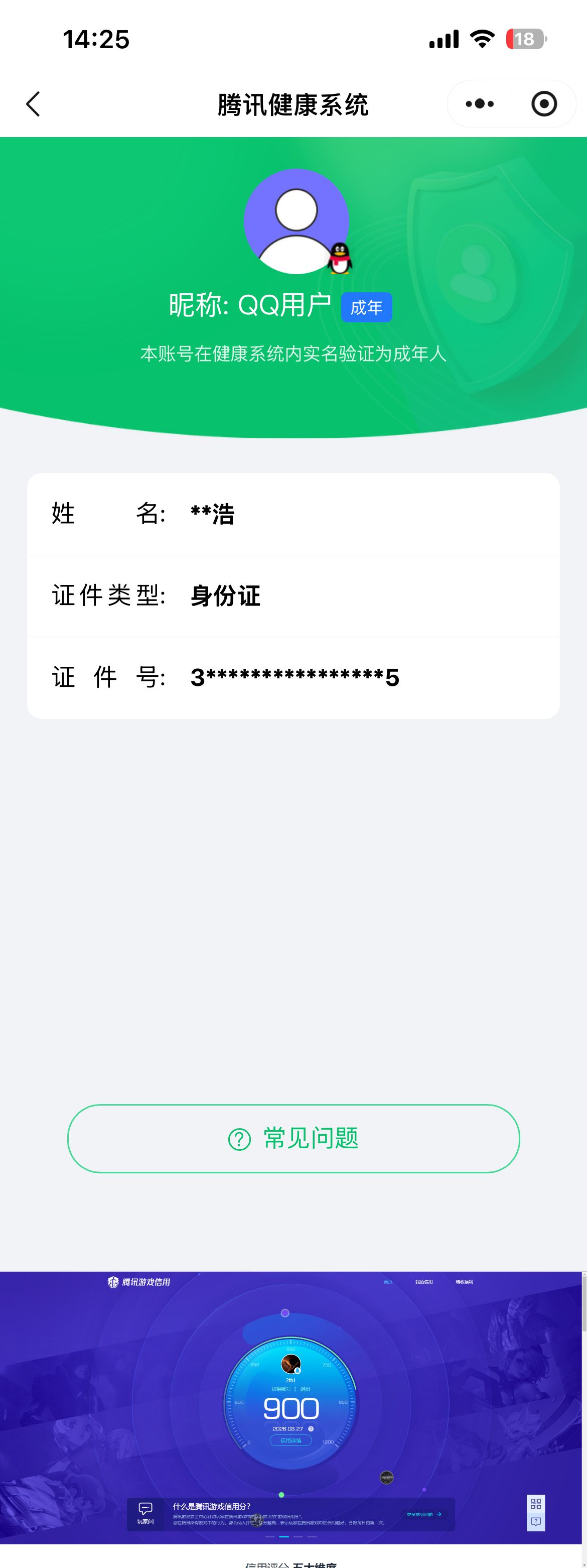This screenshot has height=1568, width=587.
Task: Click the 退出 logout link
Action: coord(306,1389)
